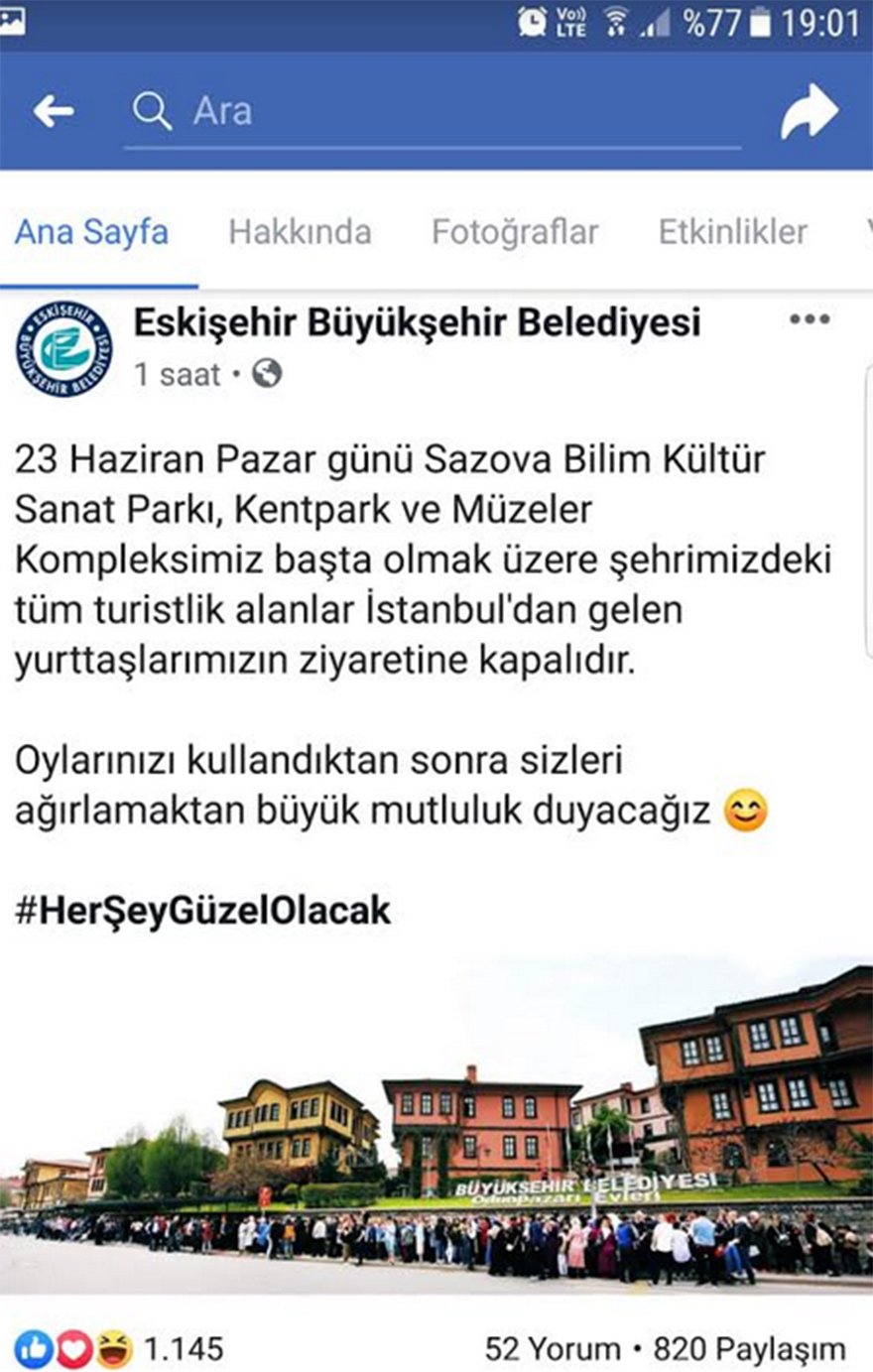Image resolution: width=873 pixels, height=1372 pixels.
Task: Open the Etkinlikler tab
Action: coord(732,232)
